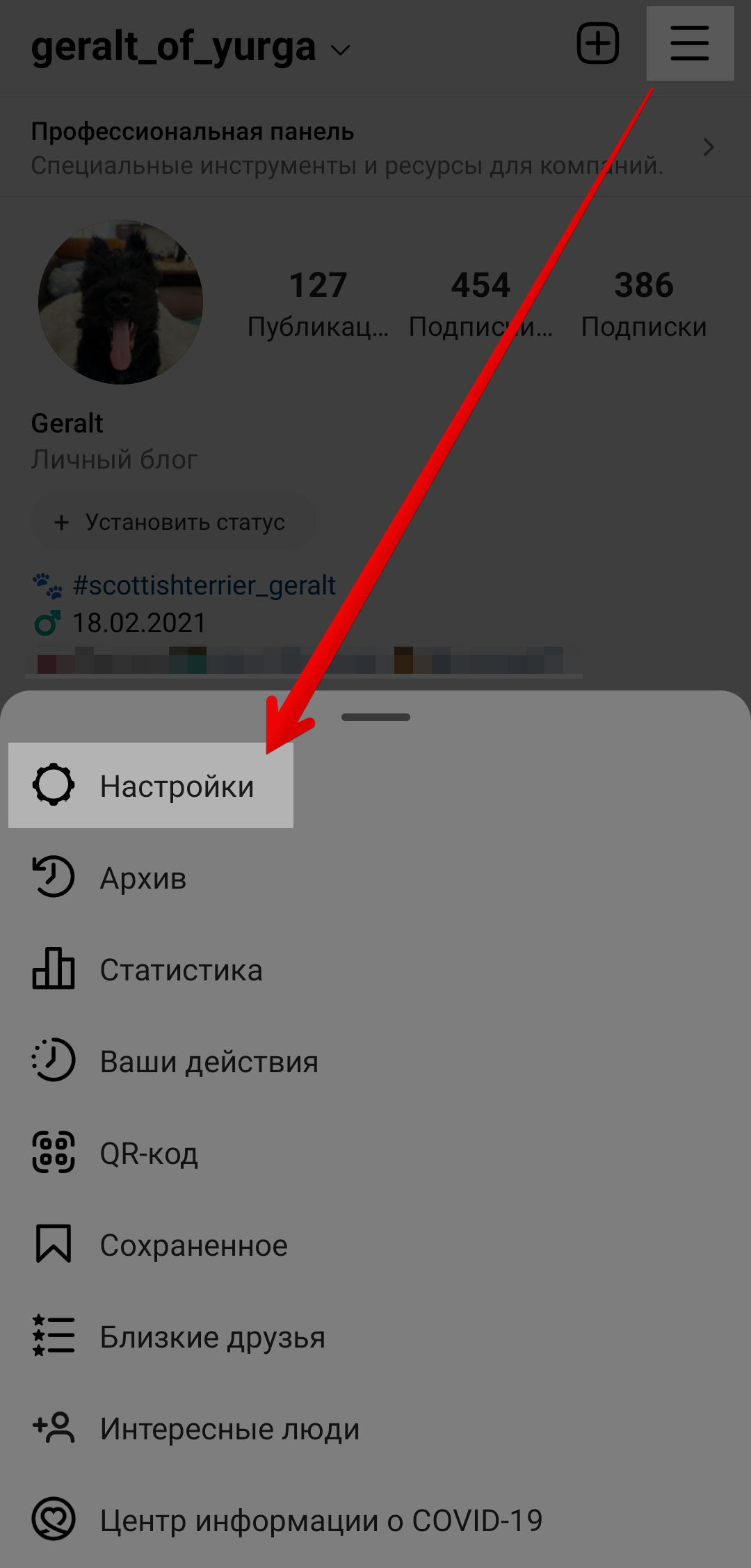Open Центр информации о COVID-19

click(x=320, y=1521)
